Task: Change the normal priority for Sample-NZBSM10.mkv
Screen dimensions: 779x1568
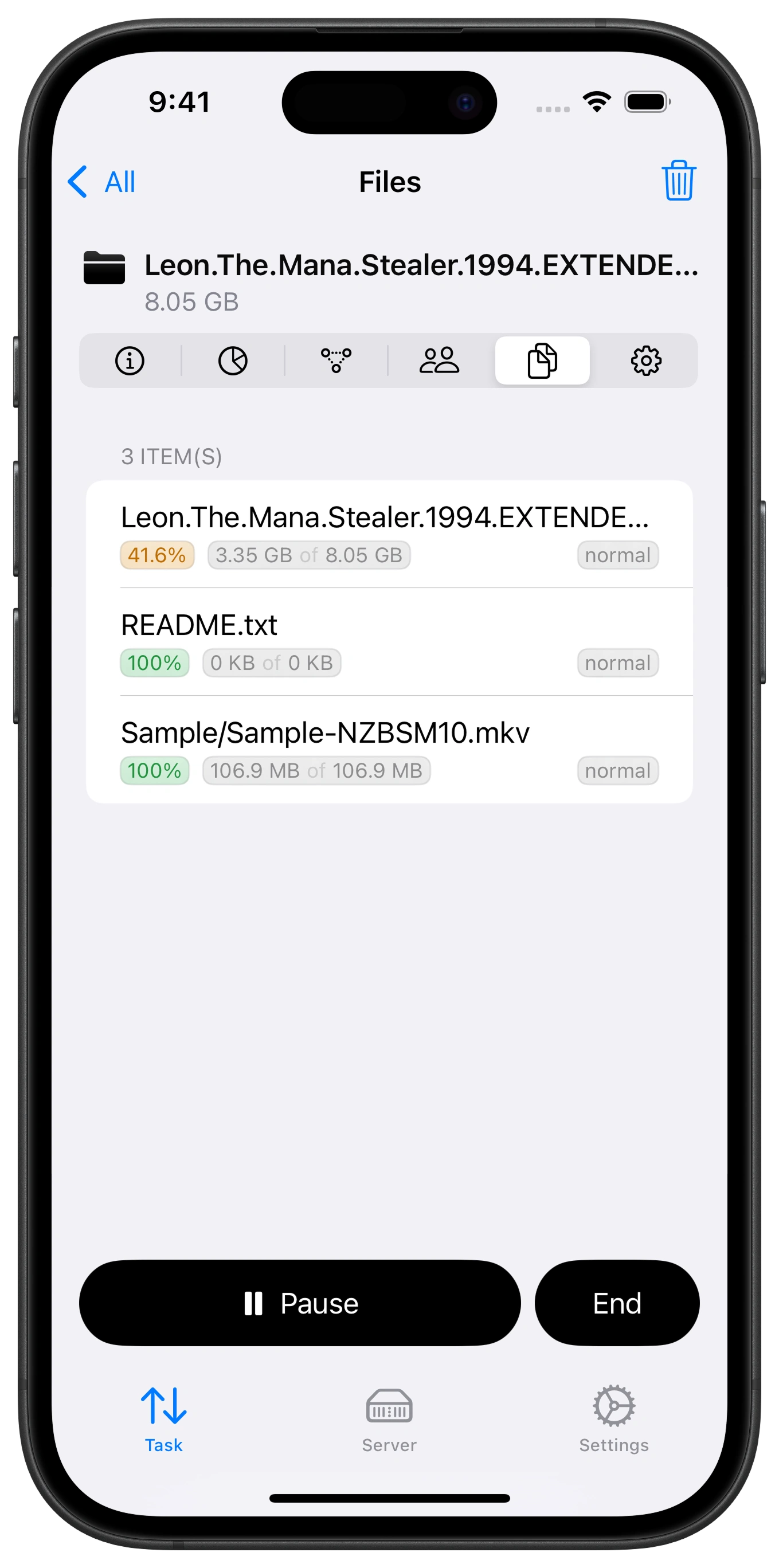Action: [618, 771]
